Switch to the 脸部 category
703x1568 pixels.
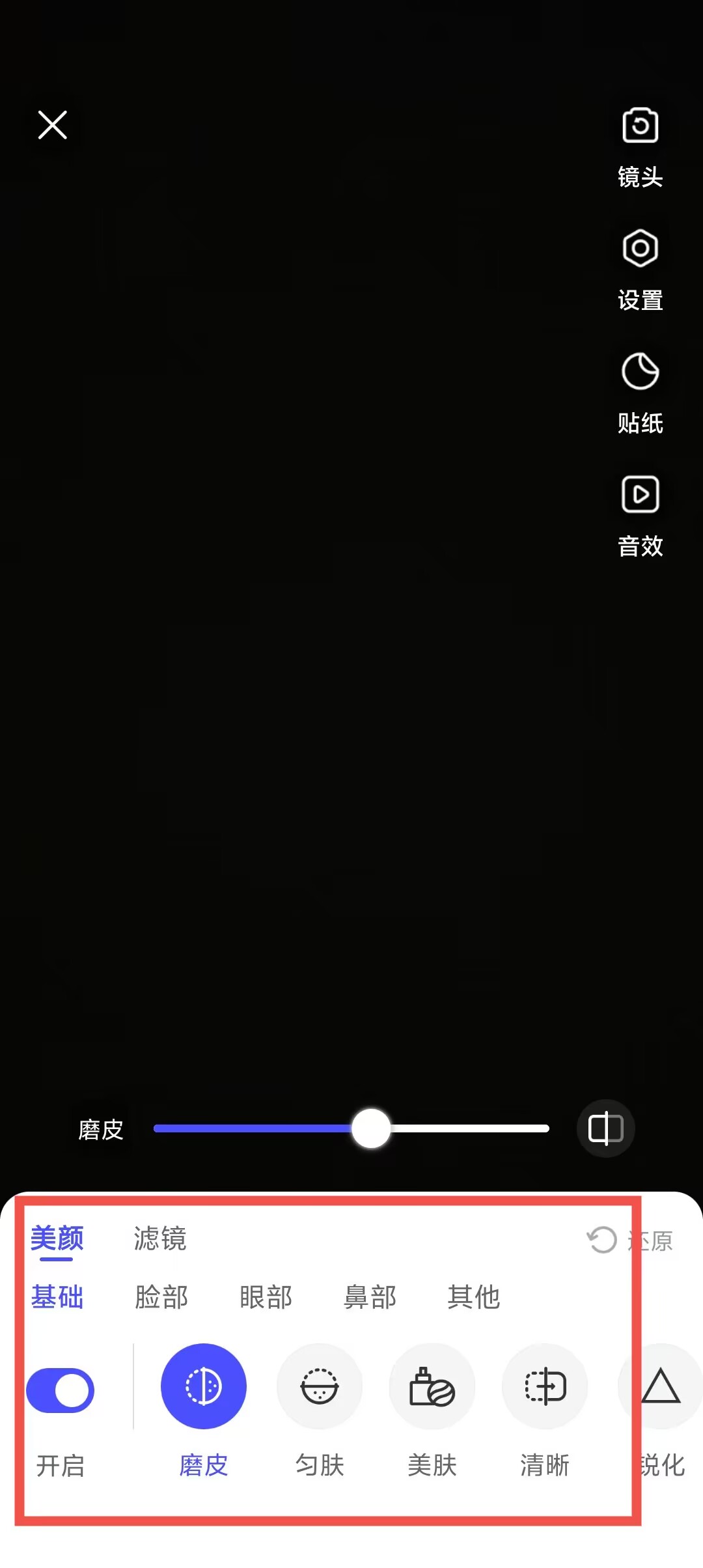[161, 1297]
